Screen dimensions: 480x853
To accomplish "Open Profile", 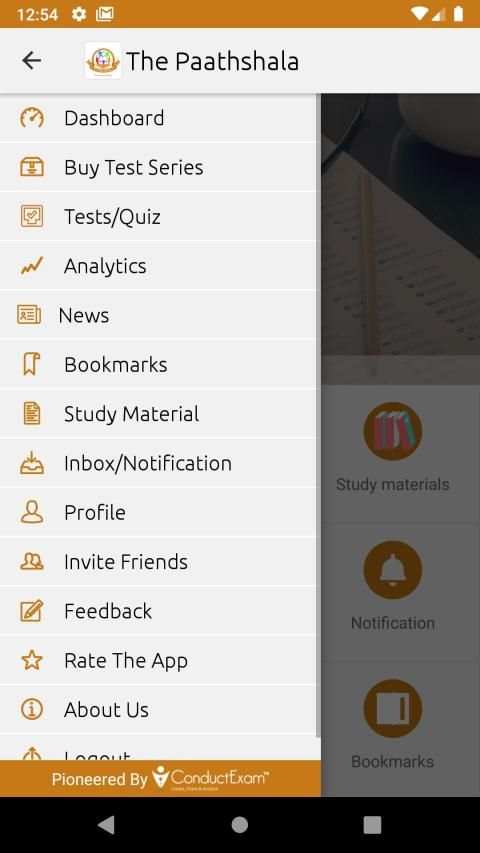I will coord(158,512).
